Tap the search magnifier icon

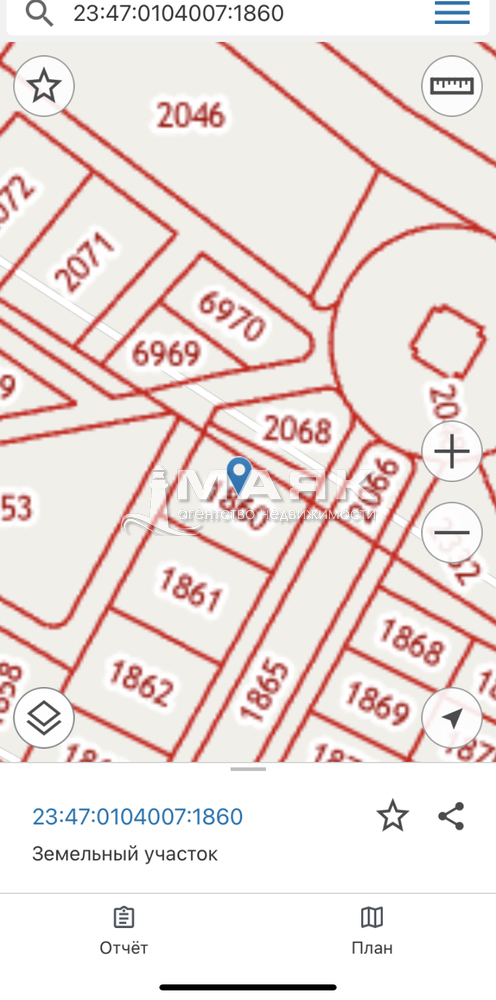click(x=39, y=13)
